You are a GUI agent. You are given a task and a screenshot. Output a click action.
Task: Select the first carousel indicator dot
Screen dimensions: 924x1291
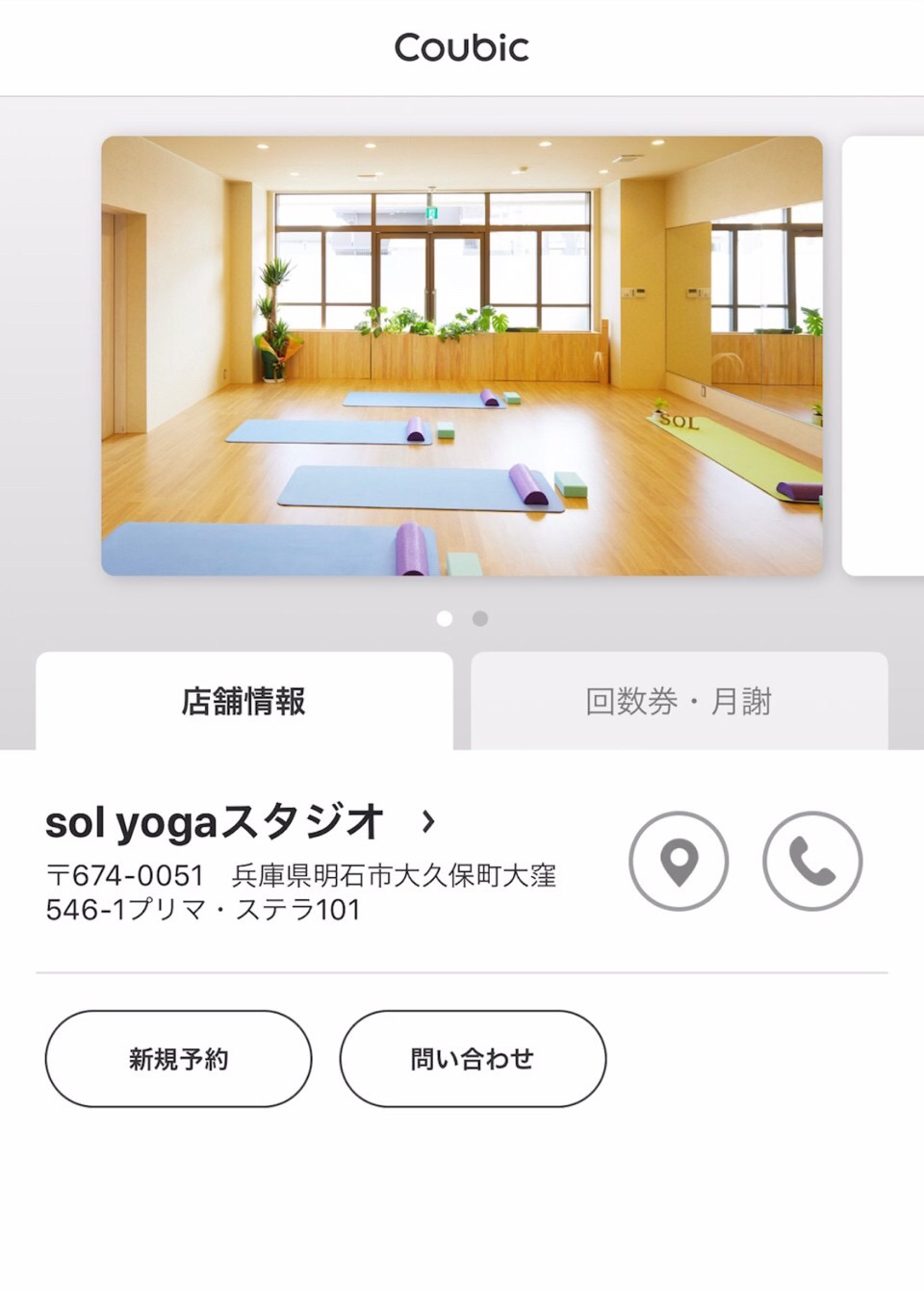[x=445, y=618]
